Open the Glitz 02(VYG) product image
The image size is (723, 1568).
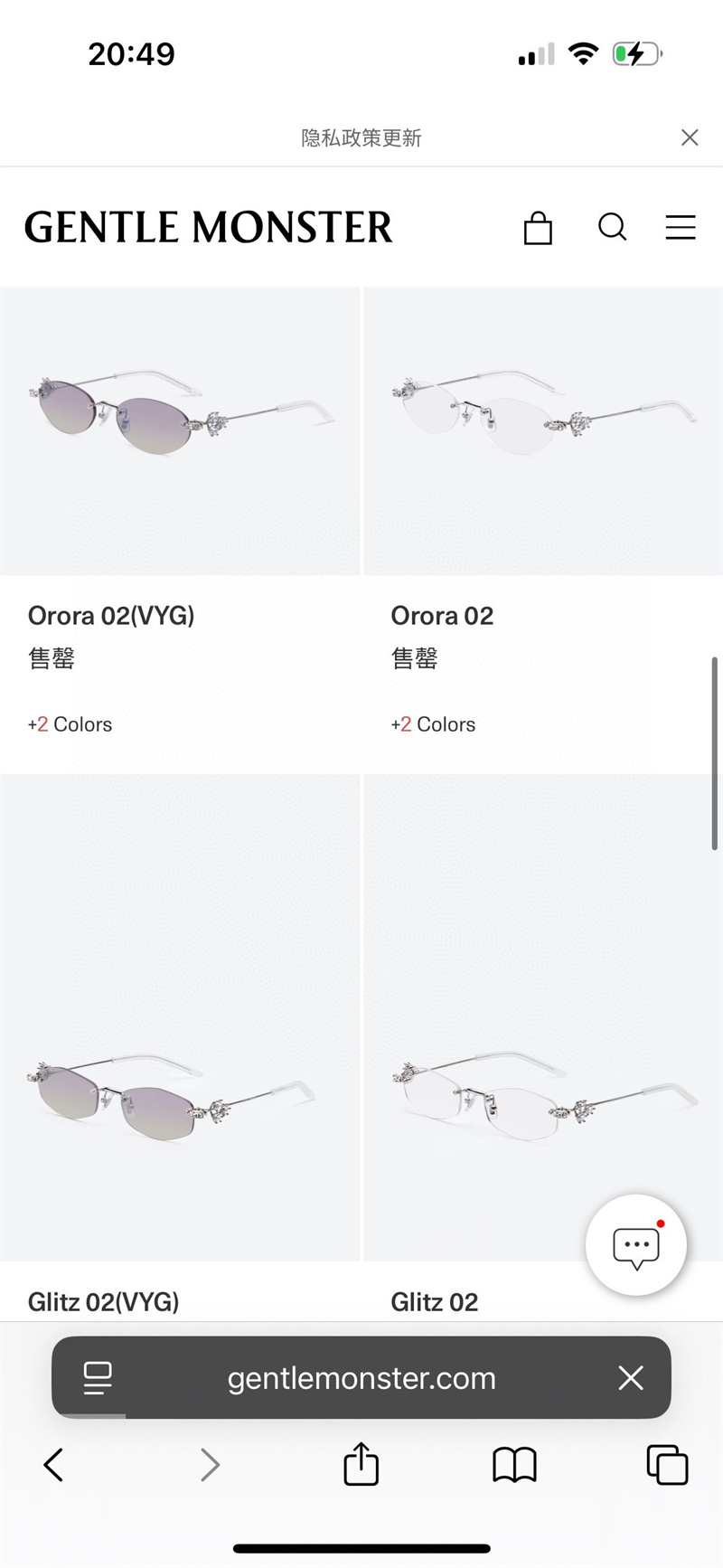[x=180, y=1017]
